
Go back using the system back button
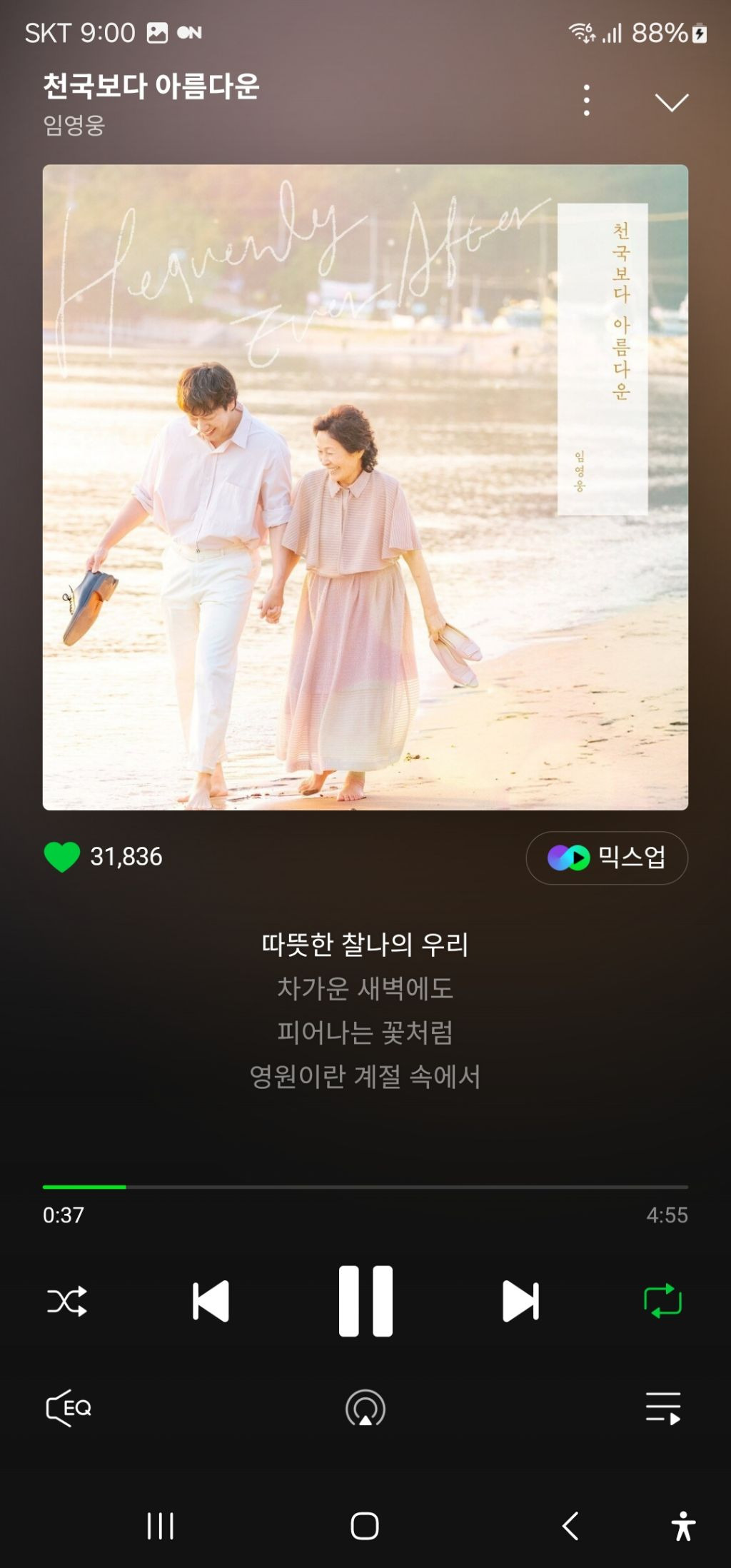pyautogui.click(x=570, y=1526)
